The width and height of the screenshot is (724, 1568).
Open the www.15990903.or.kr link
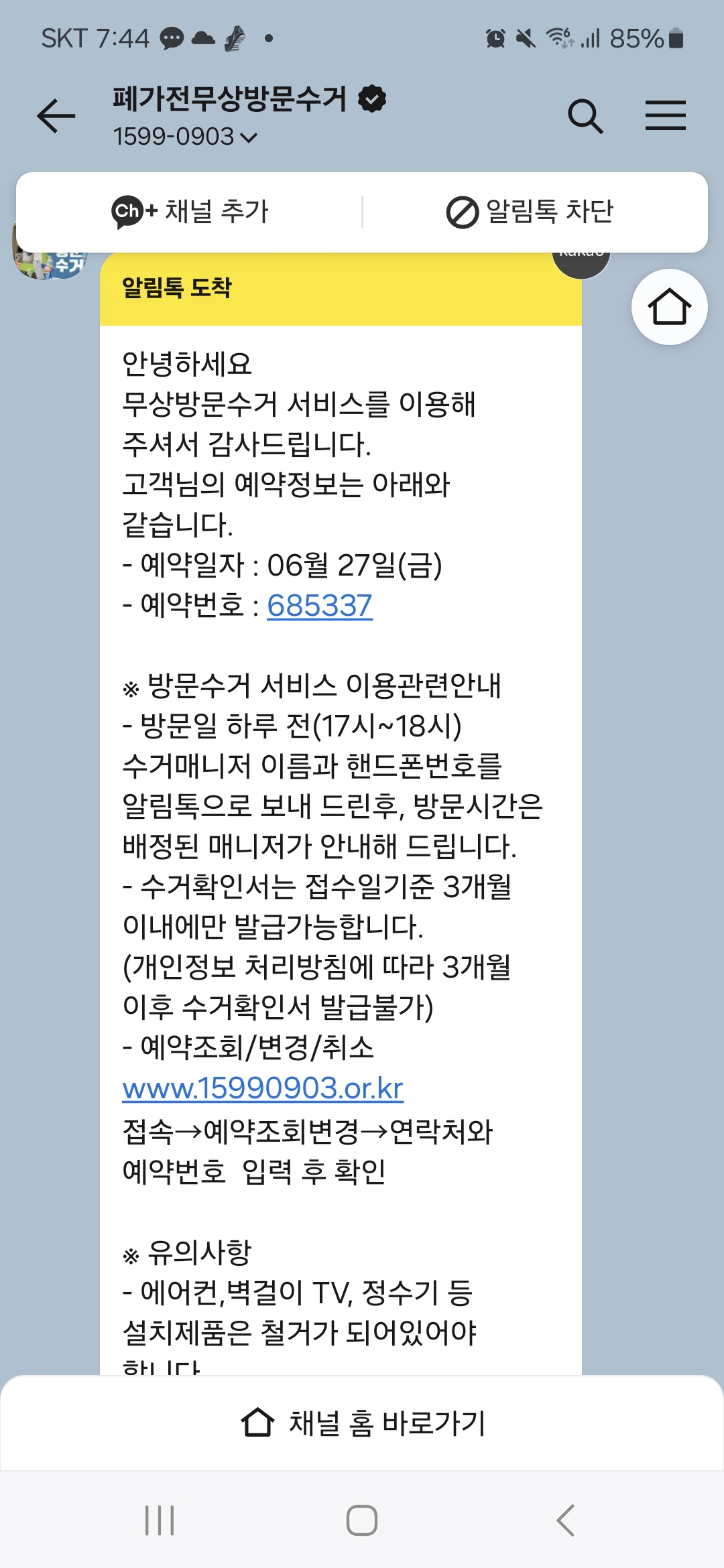point(263,1088)
